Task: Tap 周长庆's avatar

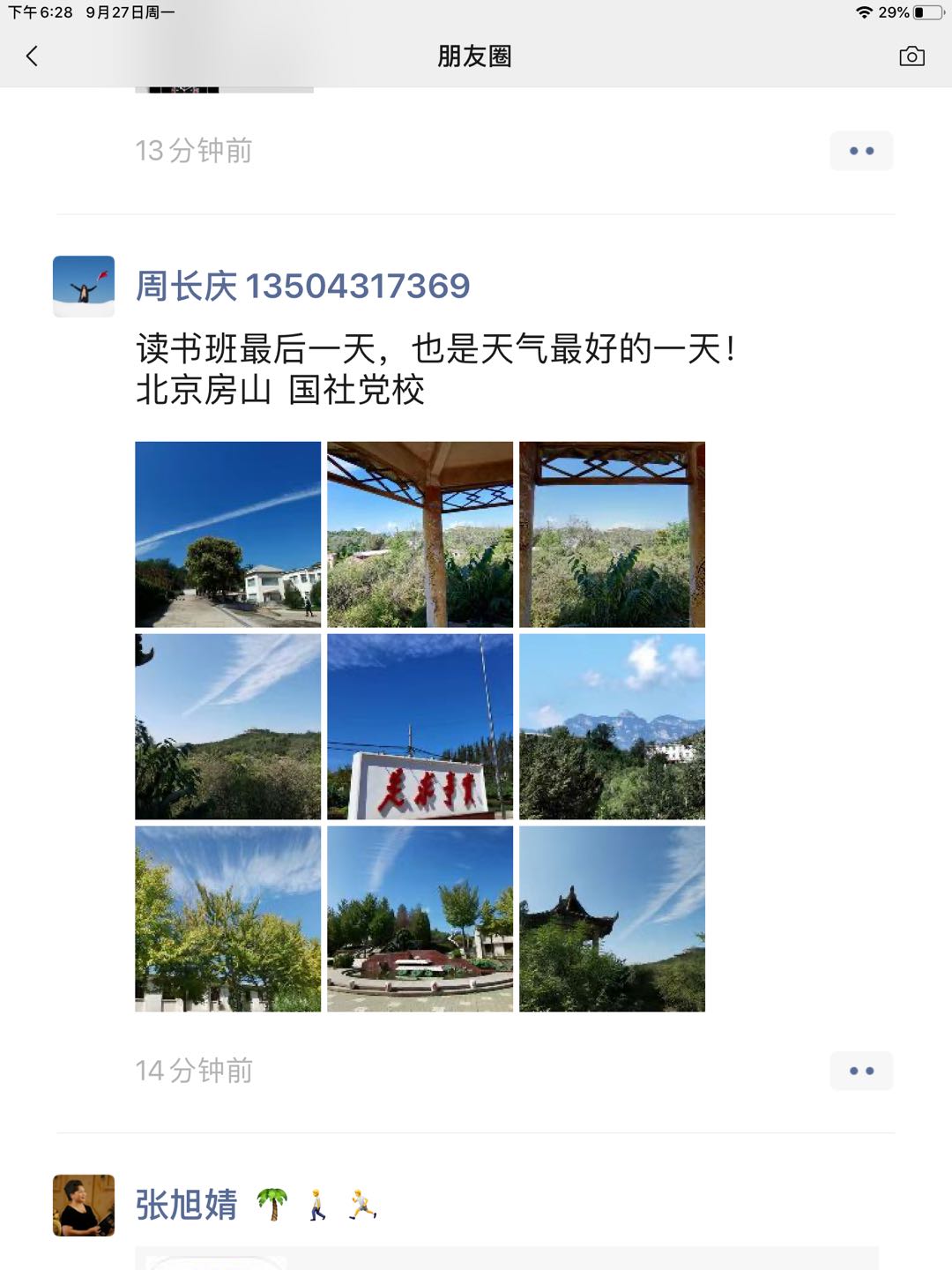Action: [84, 287]
